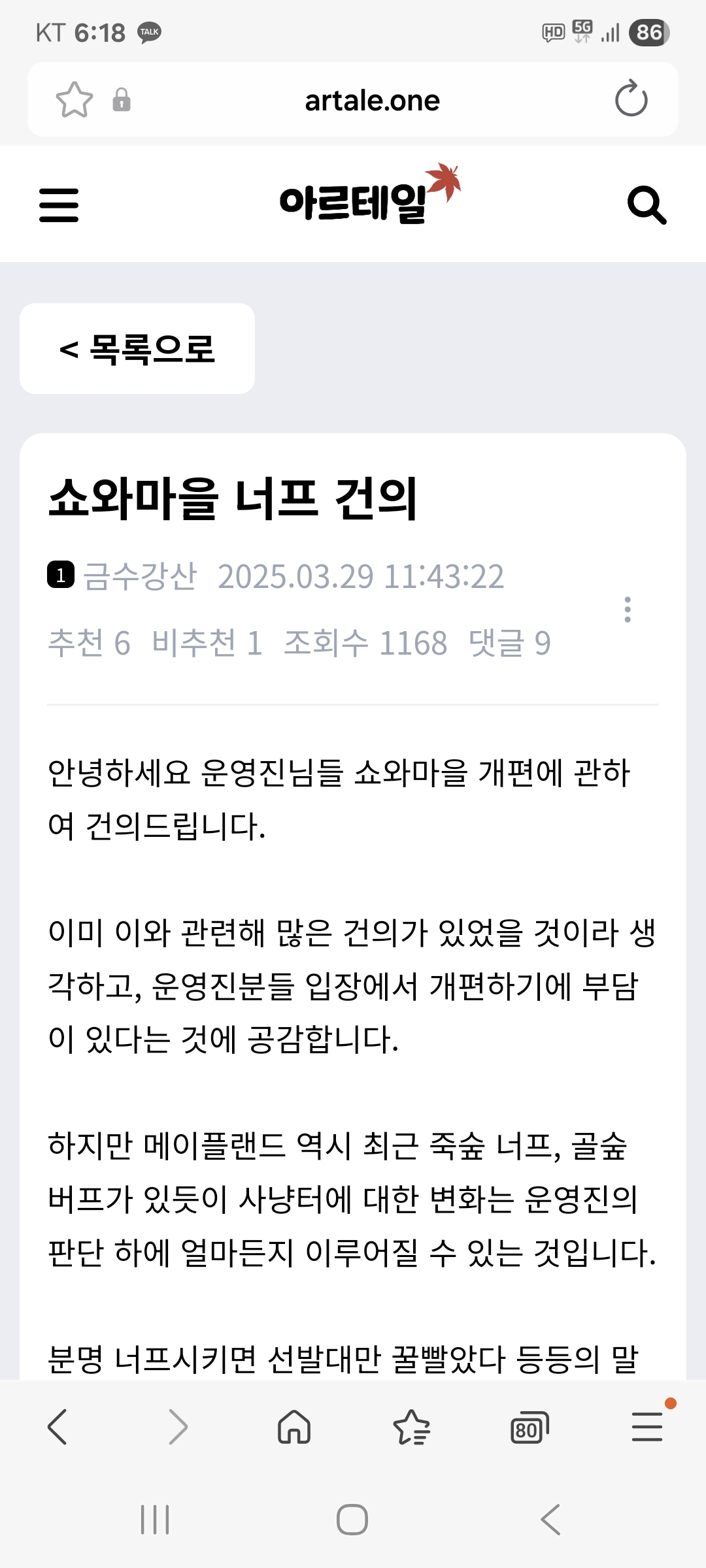The height and width of the screenshot is (1568, 706).
Task: Open the site search magnifier
Action: (x=647, y=205)
